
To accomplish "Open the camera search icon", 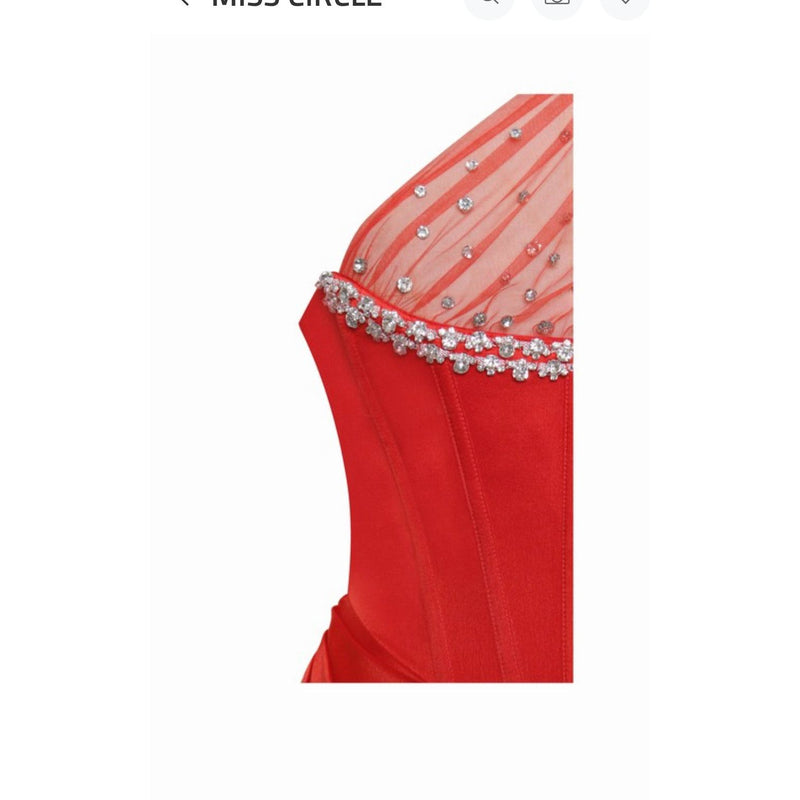I will point(557,3).
